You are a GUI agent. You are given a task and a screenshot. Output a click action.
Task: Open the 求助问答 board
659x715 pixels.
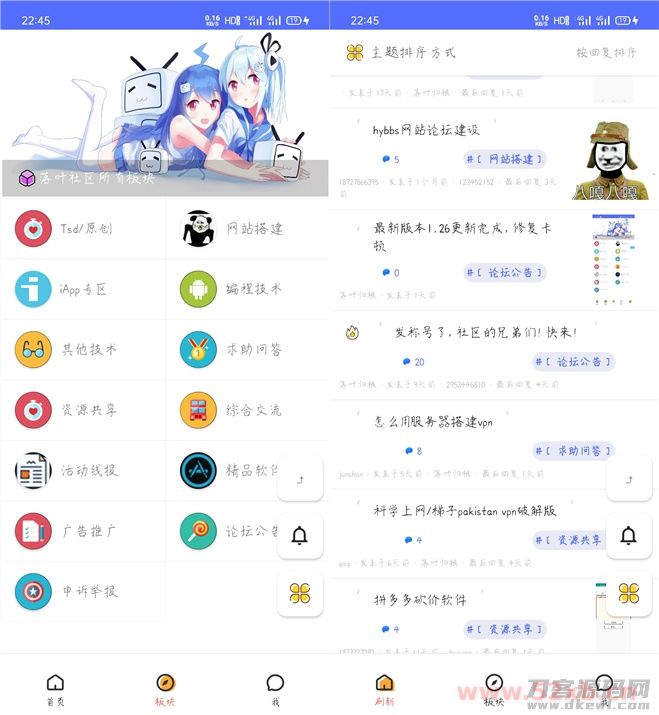click(248, 349)
